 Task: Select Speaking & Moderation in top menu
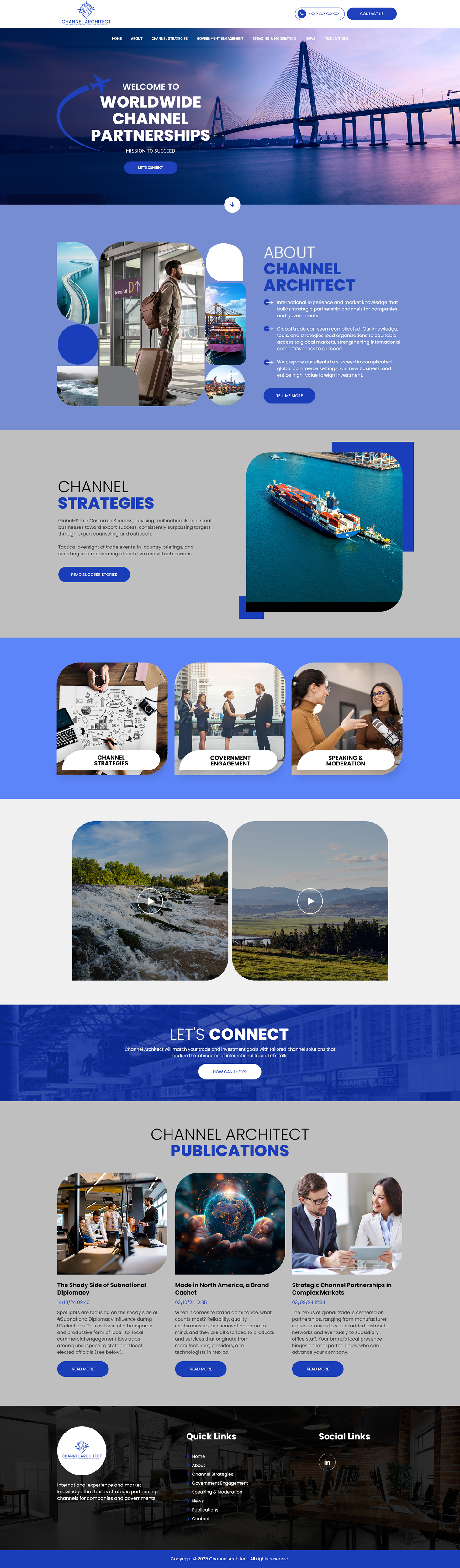tap(274, 38)
